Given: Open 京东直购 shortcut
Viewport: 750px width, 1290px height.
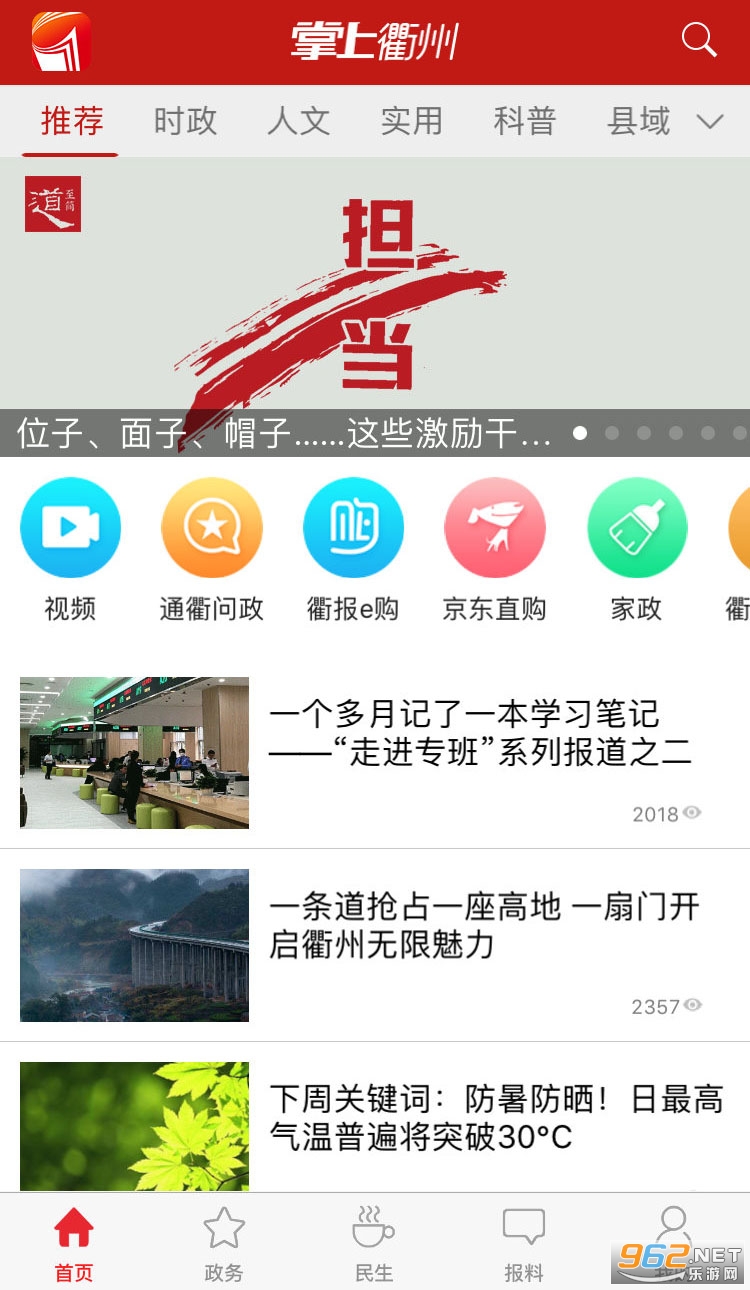Looking at the screenshot, I should 495,550.
